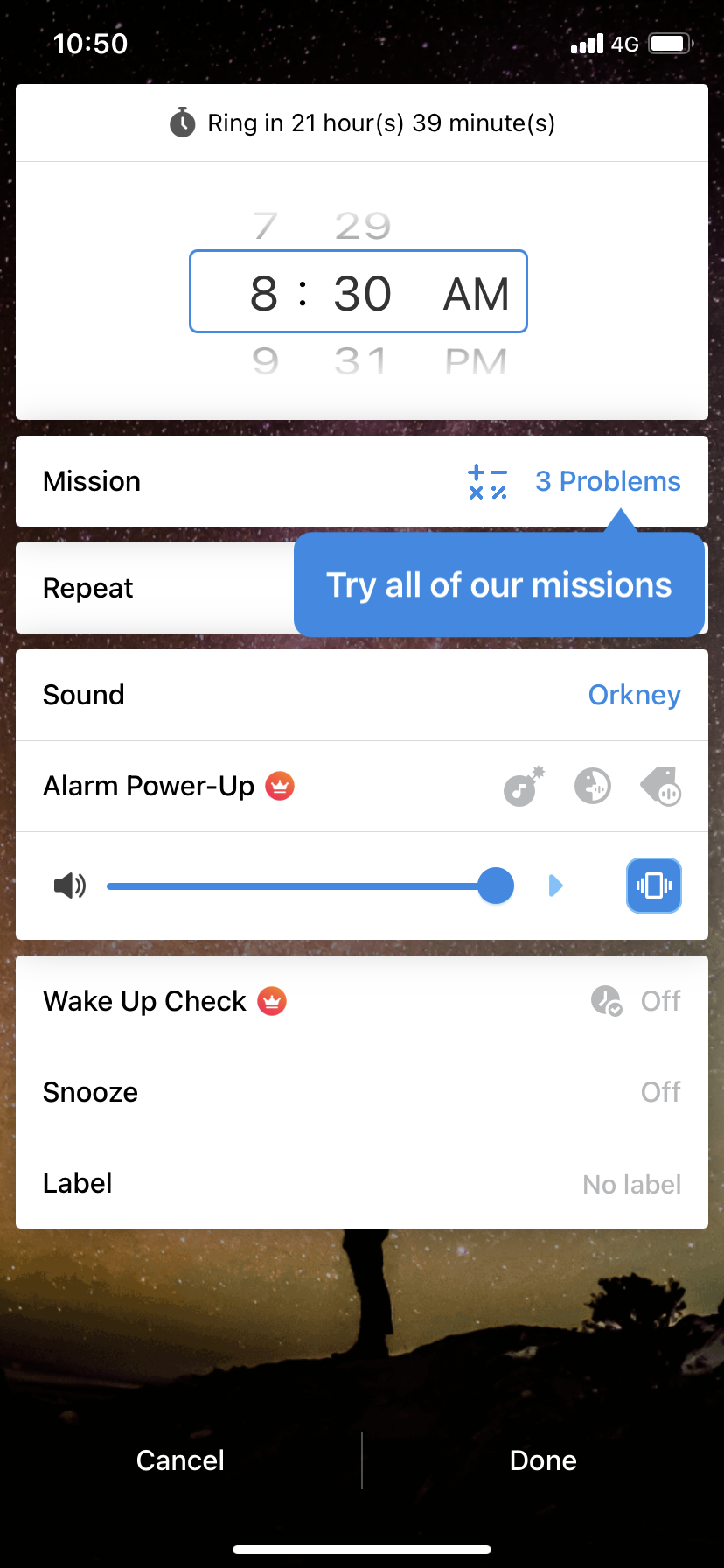Open the Snooze setting

point(361,1092)
